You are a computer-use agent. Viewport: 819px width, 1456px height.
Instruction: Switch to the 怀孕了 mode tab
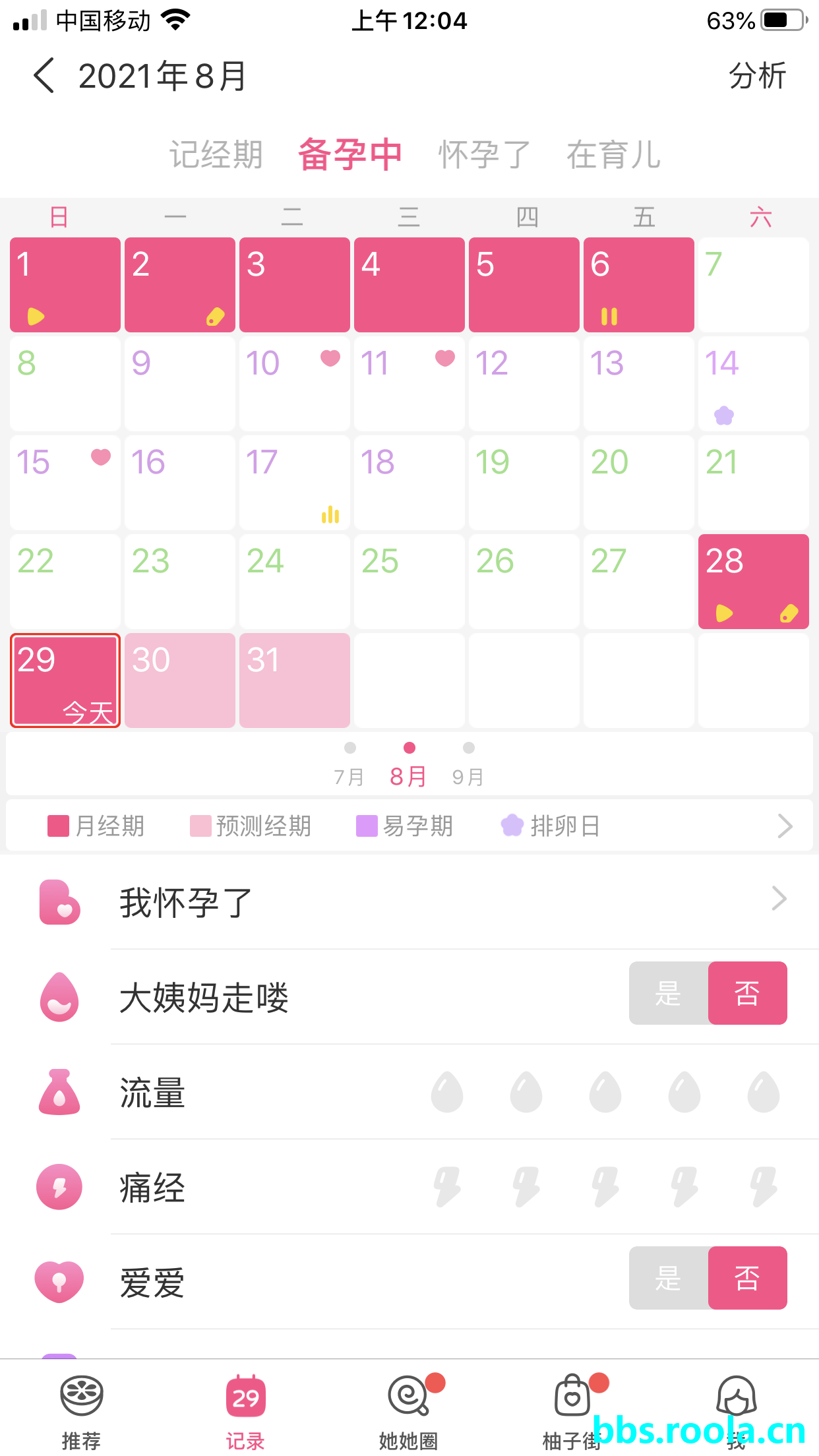pos(485,154)
